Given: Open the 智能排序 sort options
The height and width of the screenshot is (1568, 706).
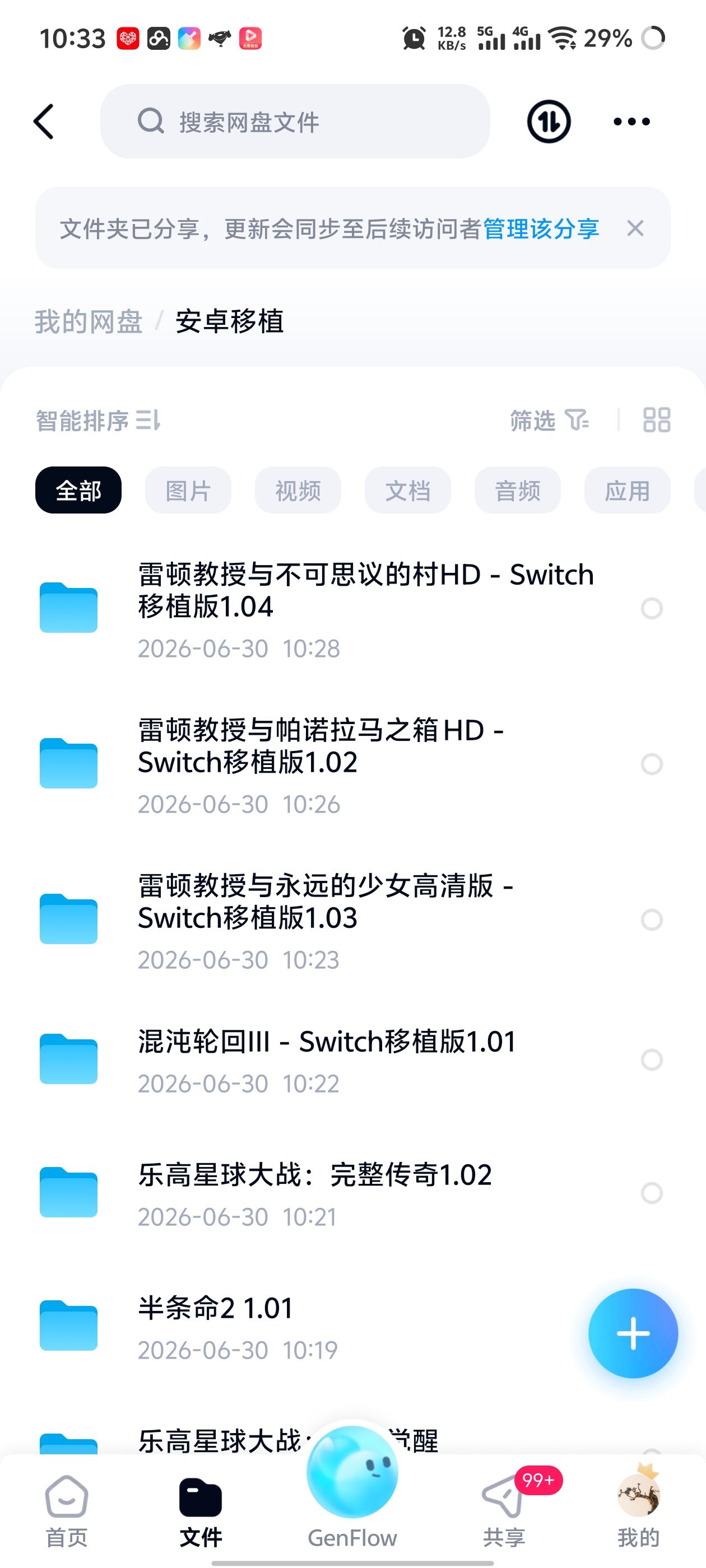Looking at the screenshot, I should (98, 420).
